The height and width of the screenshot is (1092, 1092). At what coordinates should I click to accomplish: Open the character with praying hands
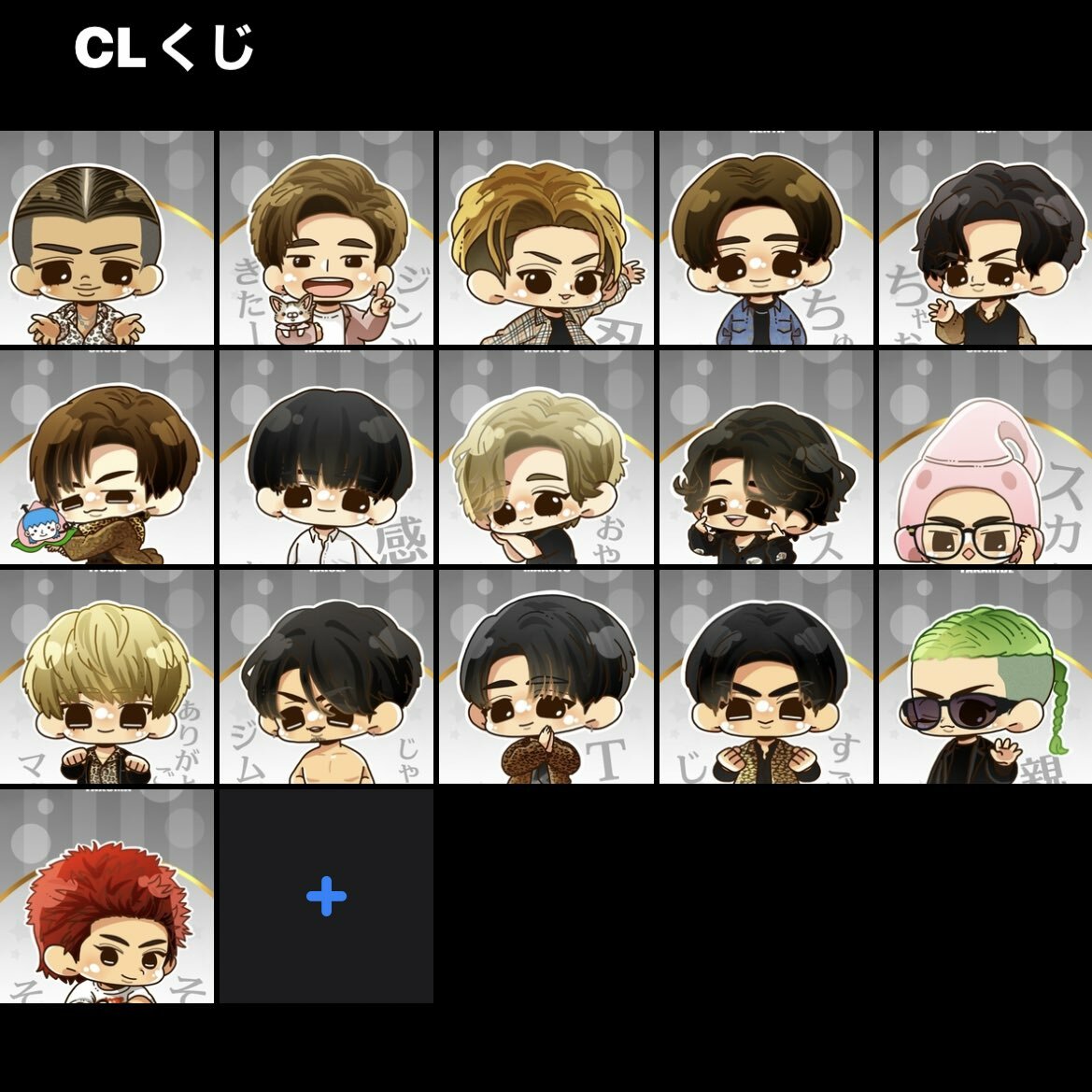(x=546, y=676)
